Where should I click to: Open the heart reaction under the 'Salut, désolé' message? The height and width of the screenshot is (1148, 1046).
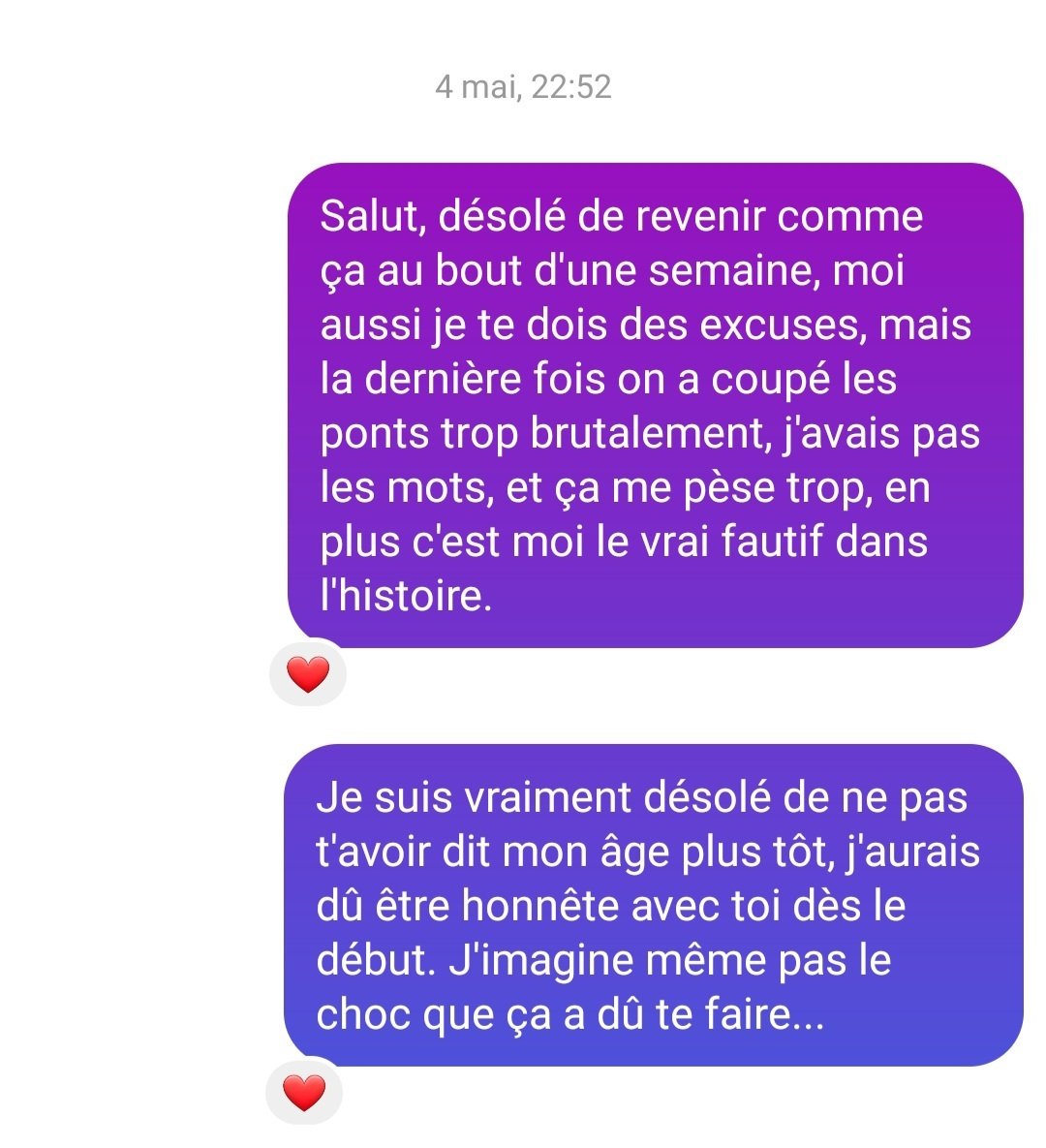pyautogui.click(x=308, y=673)
